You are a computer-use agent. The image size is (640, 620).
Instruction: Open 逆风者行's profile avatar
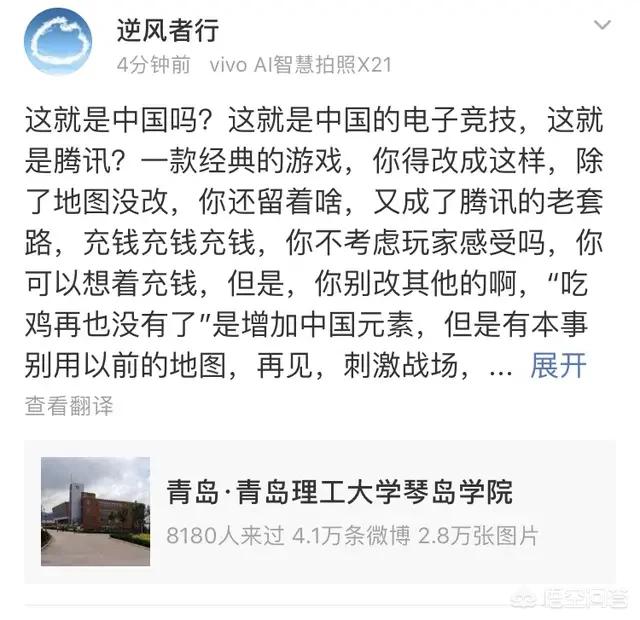pos(59,40)
